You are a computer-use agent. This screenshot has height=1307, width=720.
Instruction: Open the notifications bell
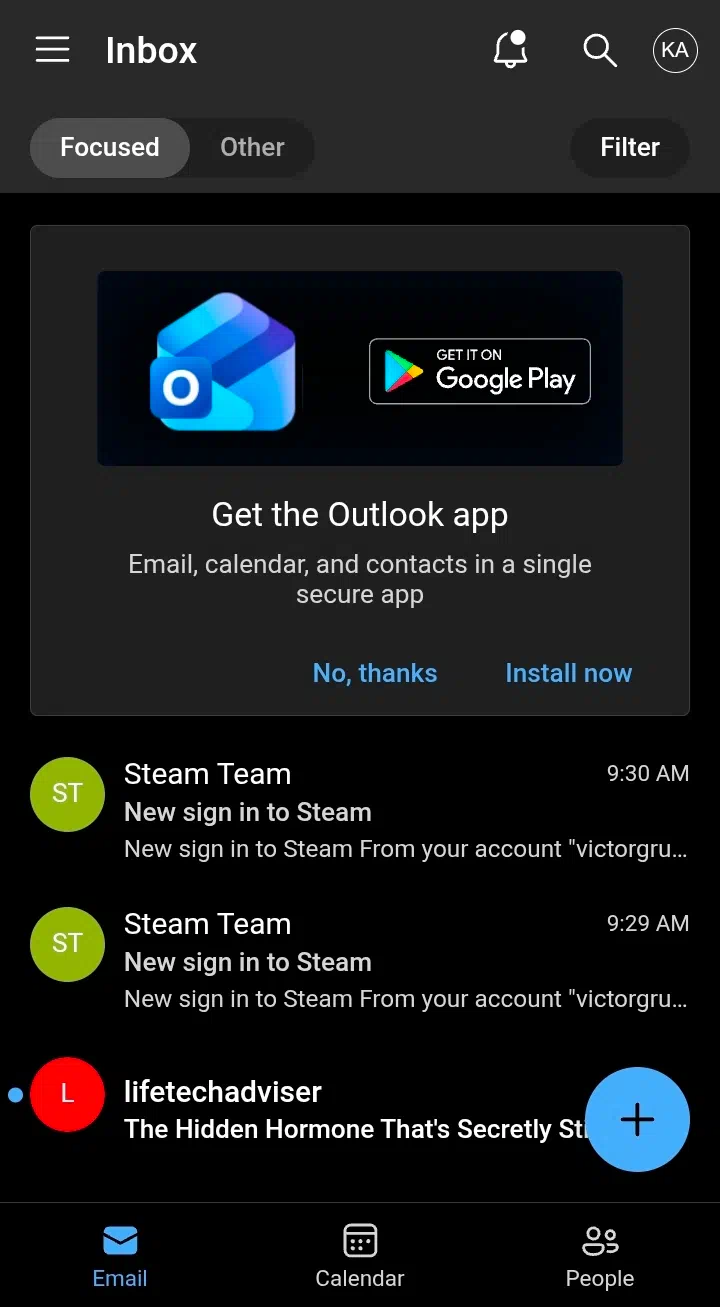pyautogui.click(x=510, y=50)
